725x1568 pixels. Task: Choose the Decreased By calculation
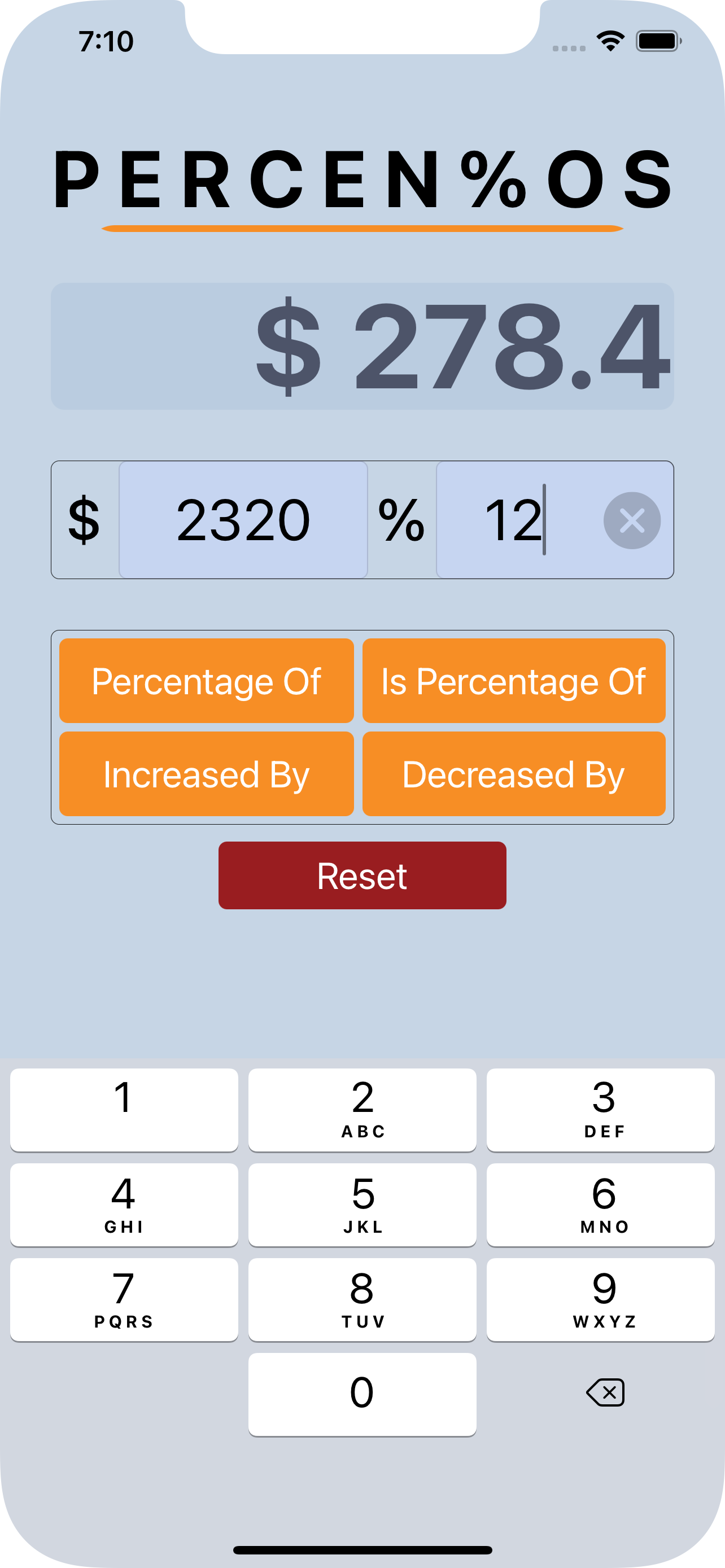514,774
